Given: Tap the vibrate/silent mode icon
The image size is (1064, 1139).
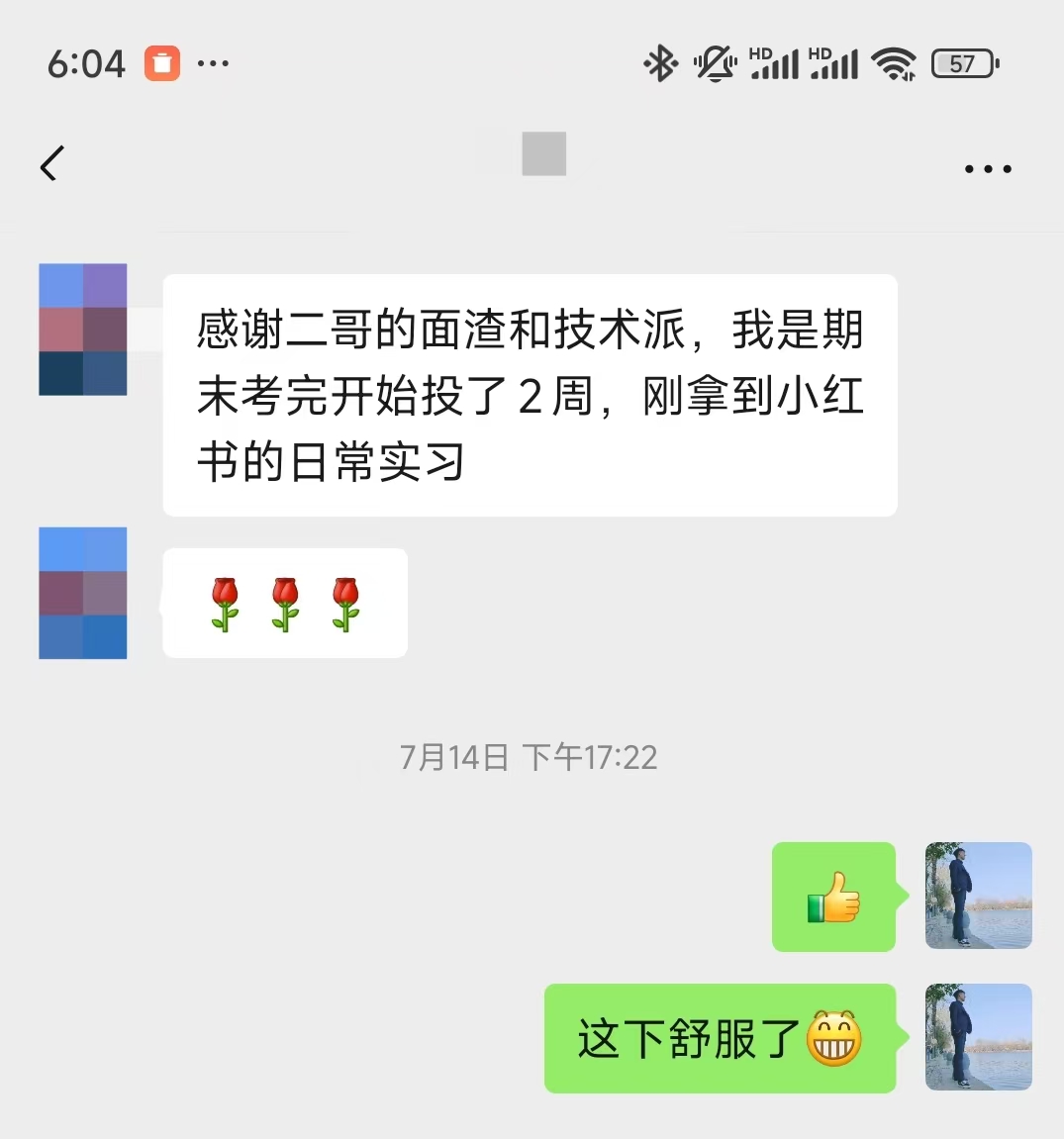Looking at the screenshot, I should coord(716,62).
